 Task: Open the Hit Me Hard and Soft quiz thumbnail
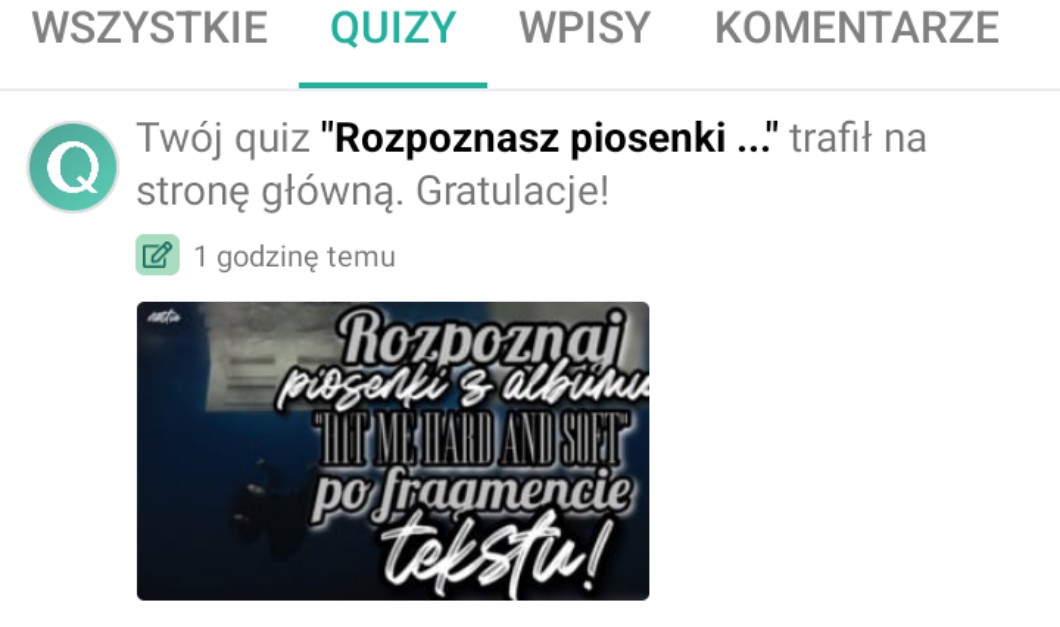tap(393, 450)
